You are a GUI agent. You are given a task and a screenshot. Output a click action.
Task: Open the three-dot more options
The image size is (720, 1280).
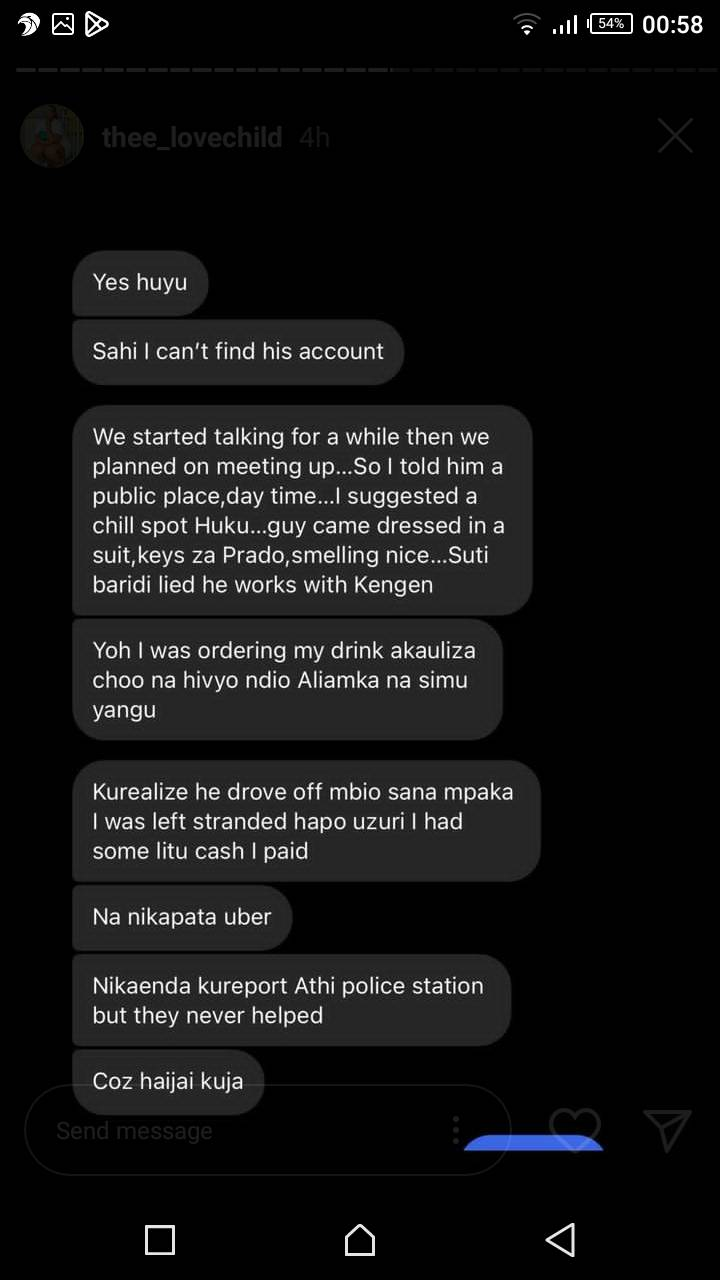(x=456, y=1130)
